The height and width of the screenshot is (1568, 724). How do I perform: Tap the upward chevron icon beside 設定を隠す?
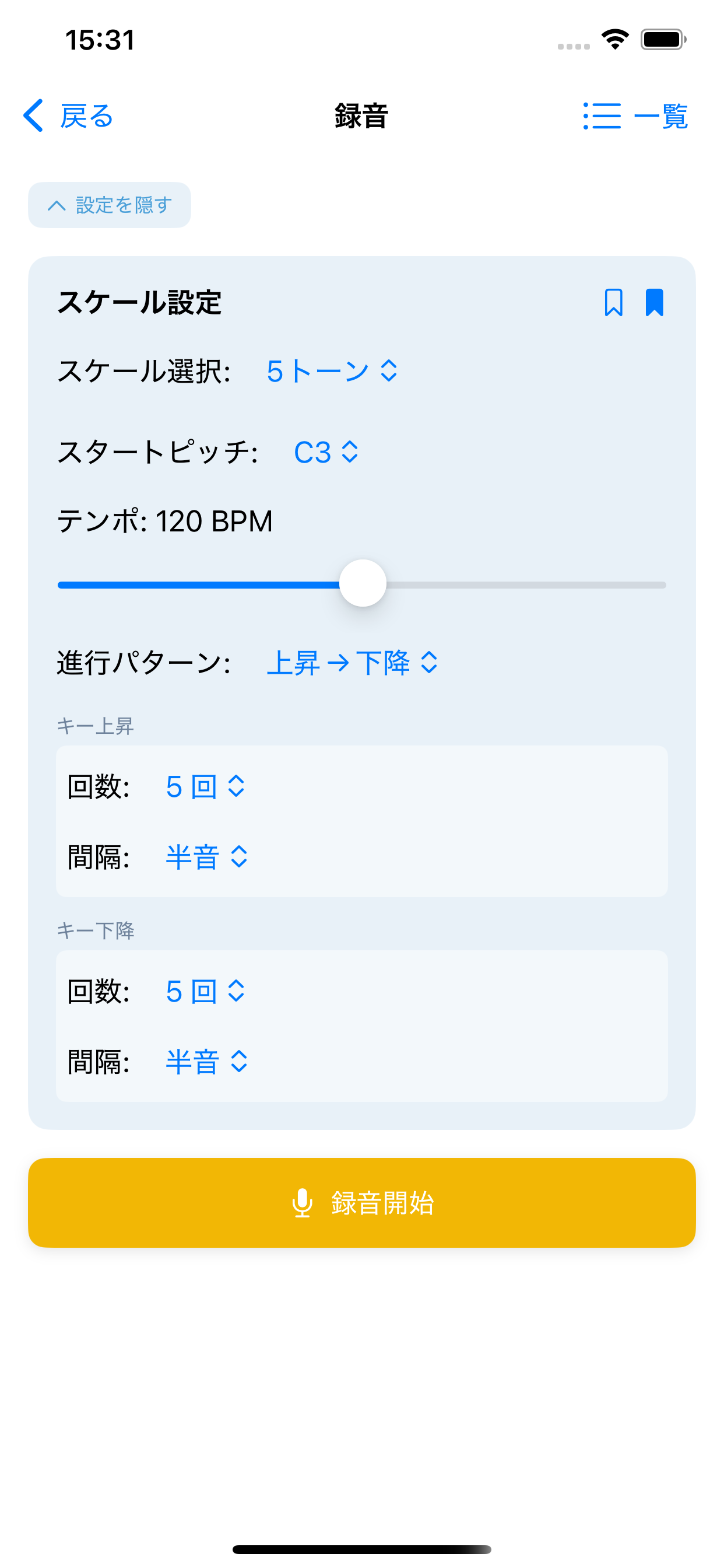point(57,205)
